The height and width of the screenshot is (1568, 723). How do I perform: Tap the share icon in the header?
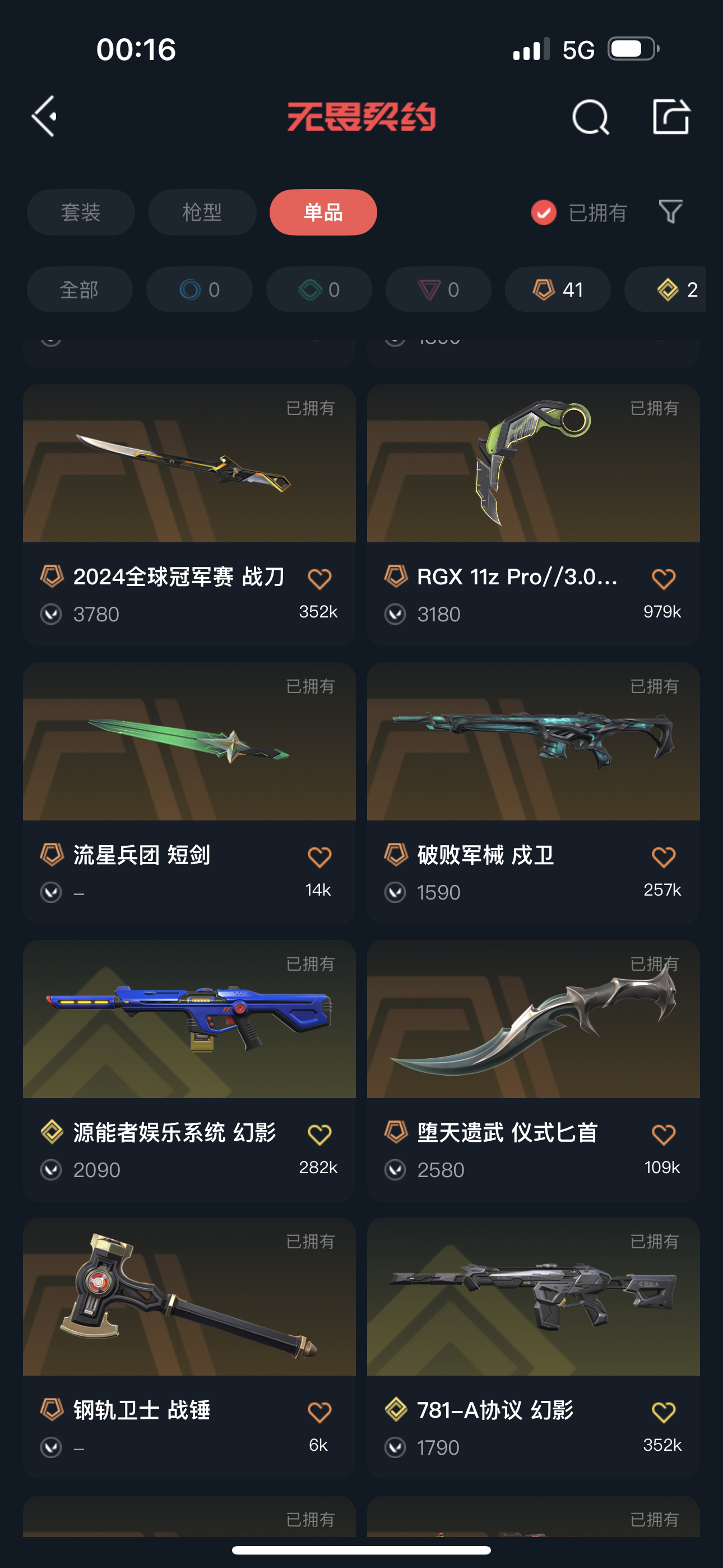tap(671, 116)
